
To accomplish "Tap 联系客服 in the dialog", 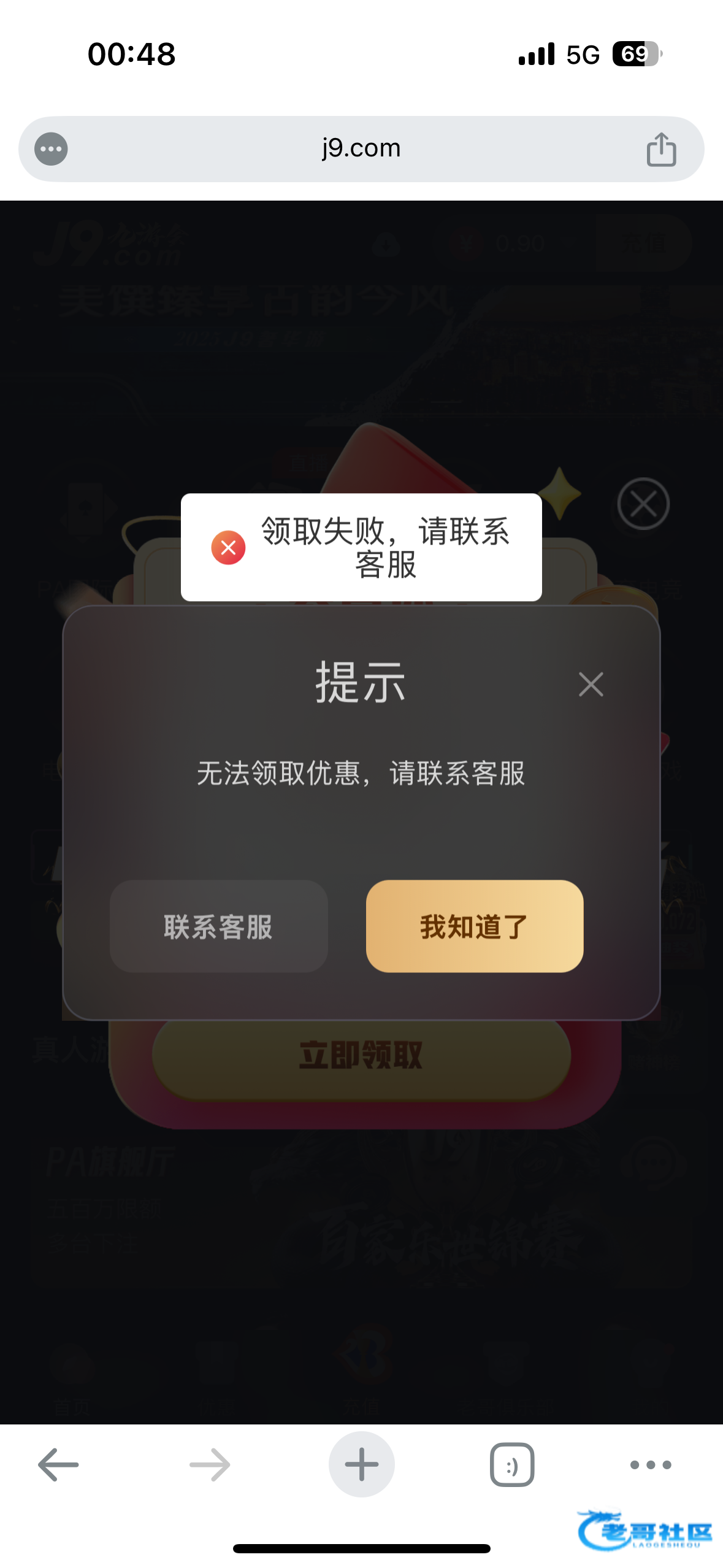I will coord(218,926).
